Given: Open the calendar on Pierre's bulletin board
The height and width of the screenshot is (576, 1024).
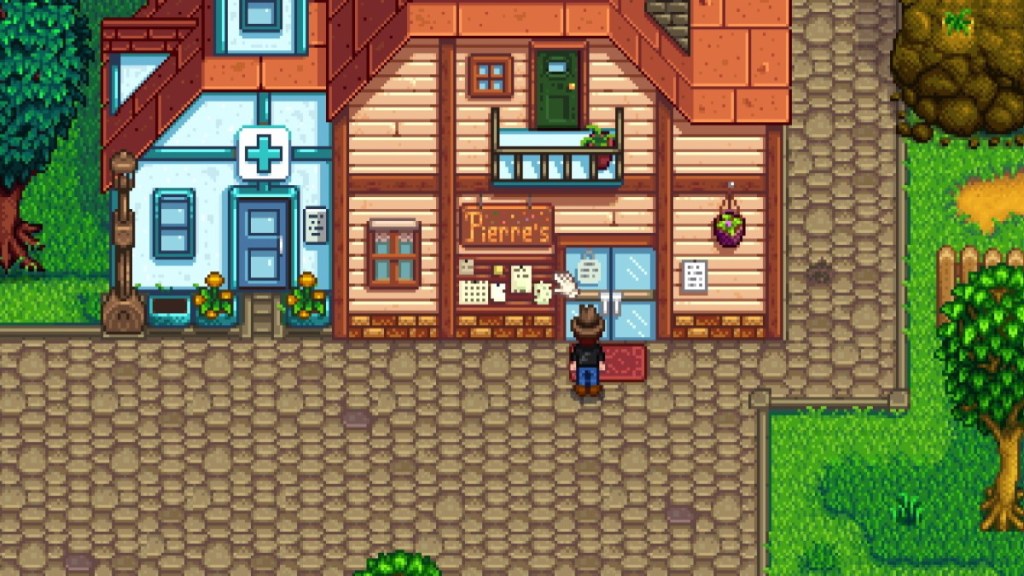Looking at the screenshot, I should [x=473, y=291].
